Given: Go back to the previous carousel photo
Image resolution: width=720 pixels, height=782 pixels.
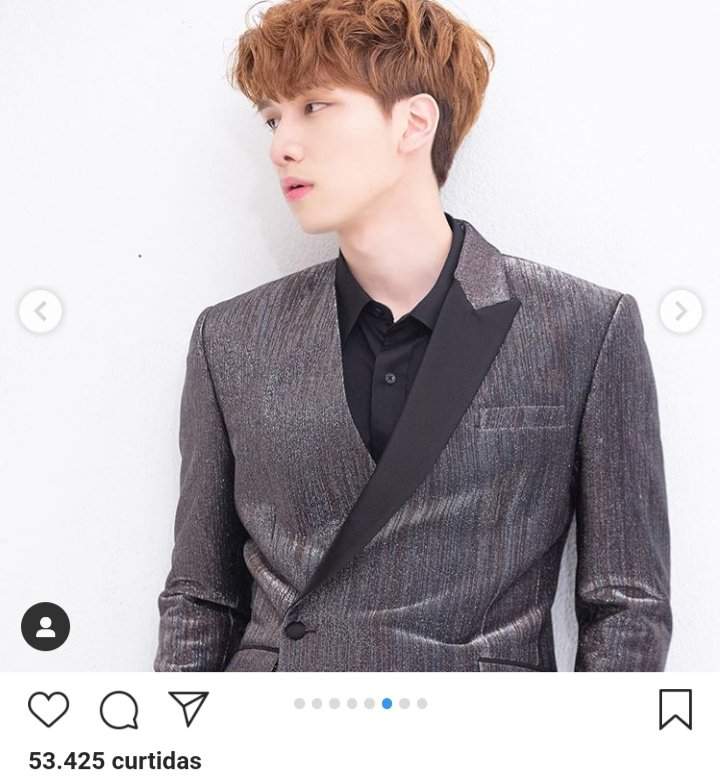Looking at the screenshot, I should pyautogui.click(x=40, y=312).
